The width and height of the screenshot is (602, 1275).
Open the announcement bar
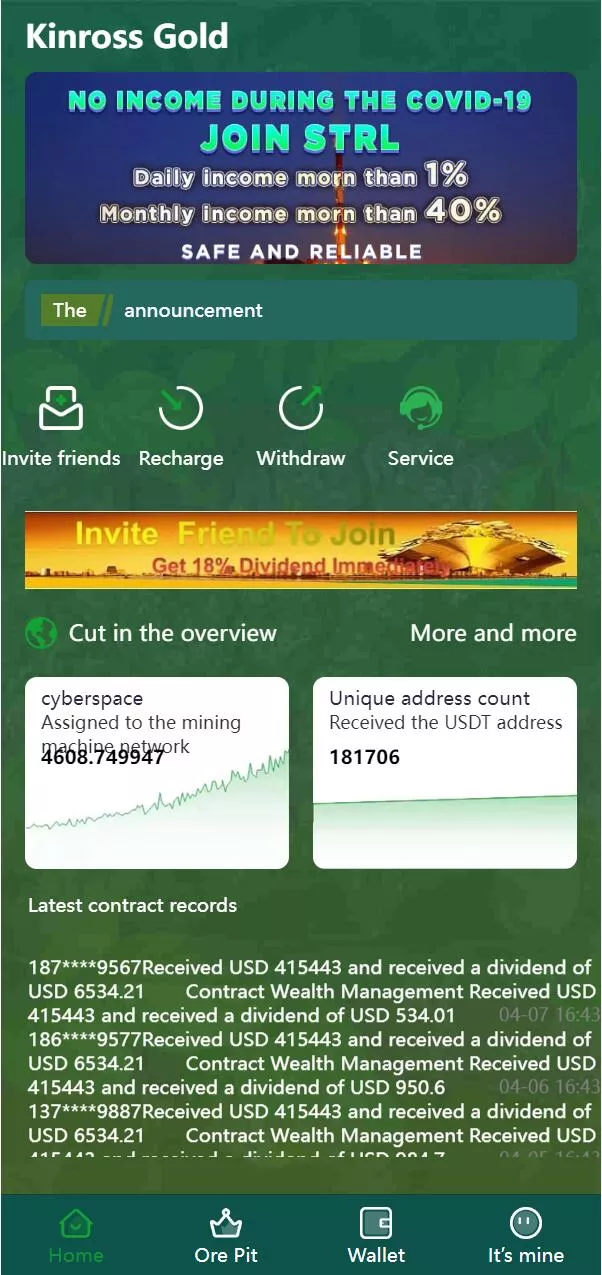point(301,310)
